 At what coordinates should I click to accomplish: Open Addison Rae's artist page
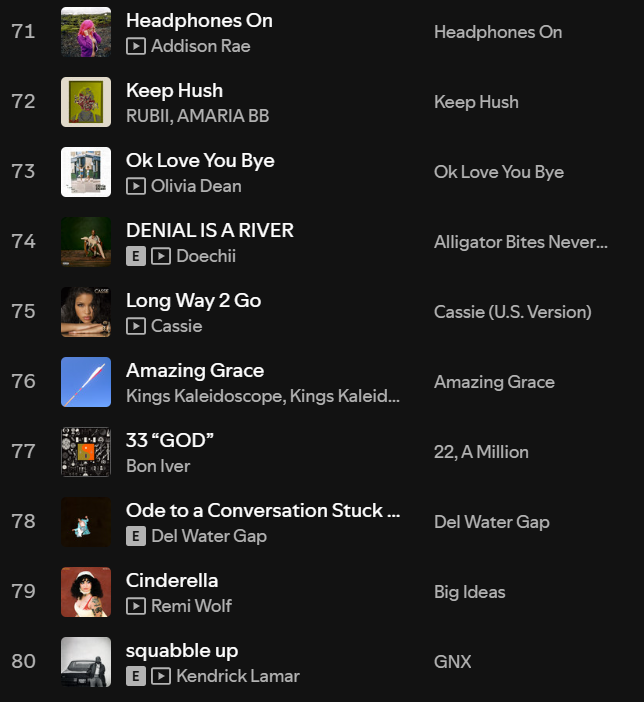(x=200, y=46)
